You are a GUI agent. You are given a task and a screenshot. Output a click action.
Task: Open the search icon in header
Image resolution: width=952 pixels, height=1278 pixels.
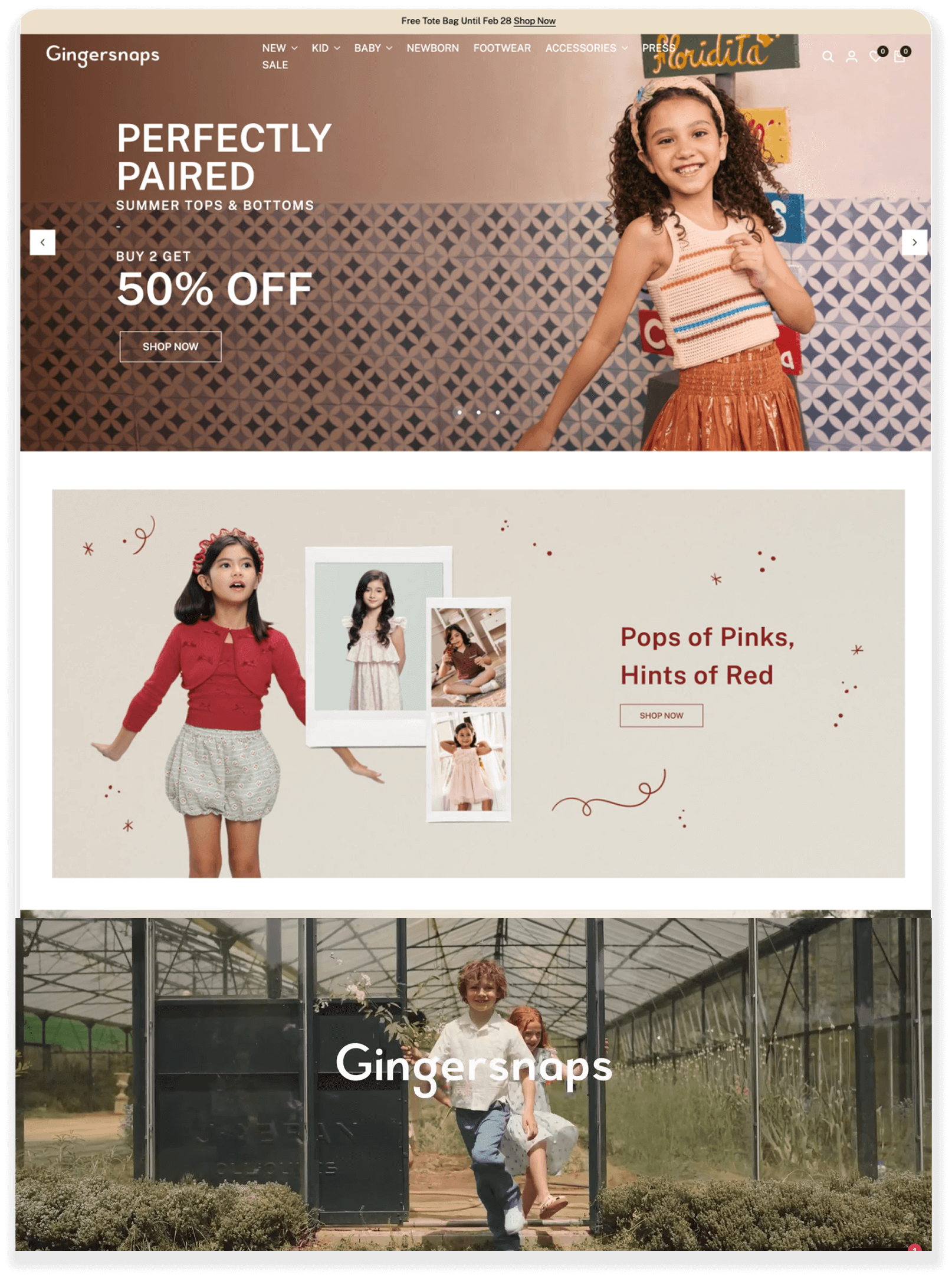[828, 57]
